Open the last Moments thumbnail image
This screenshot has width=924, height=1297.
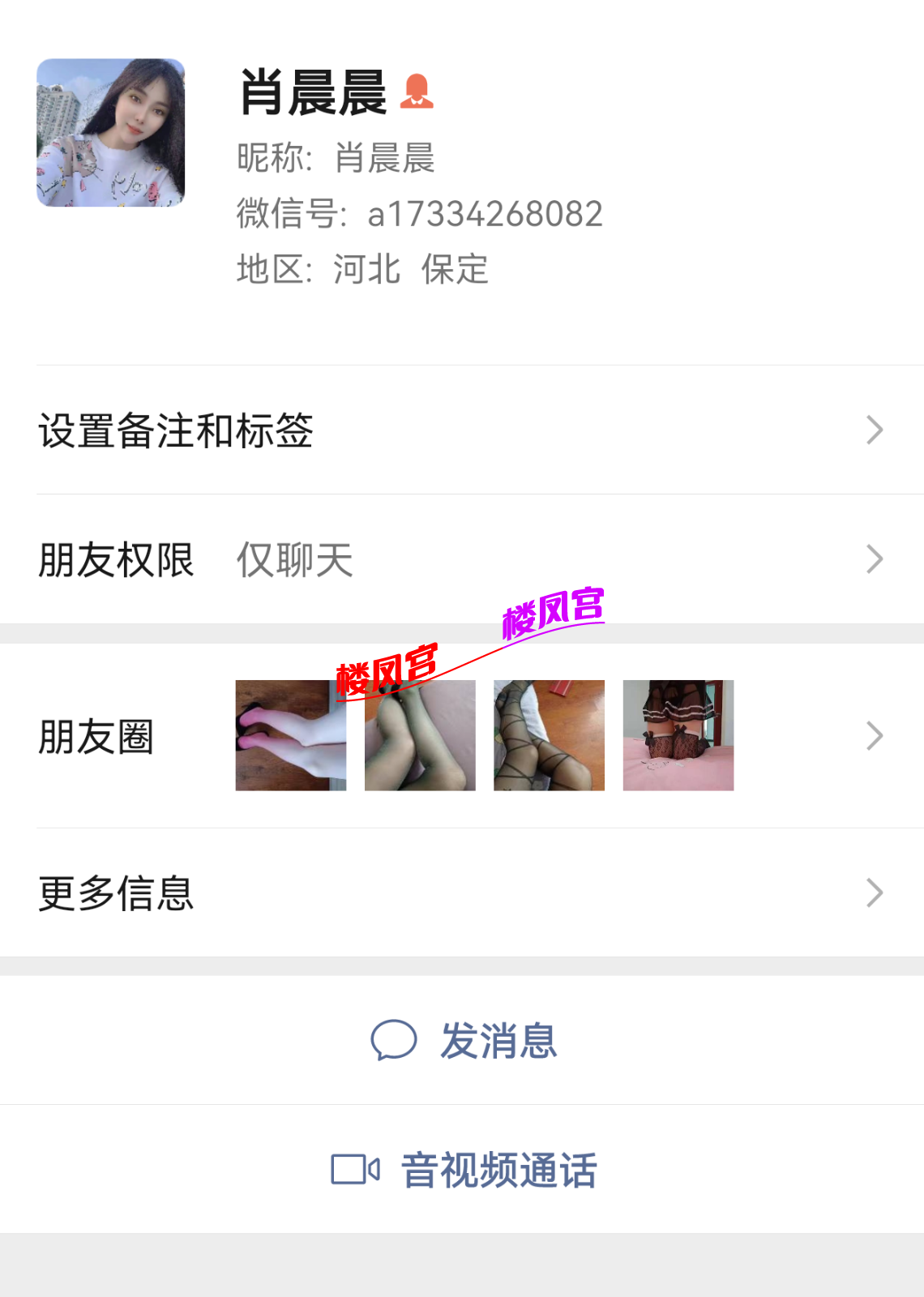click(x=678, y=734)
